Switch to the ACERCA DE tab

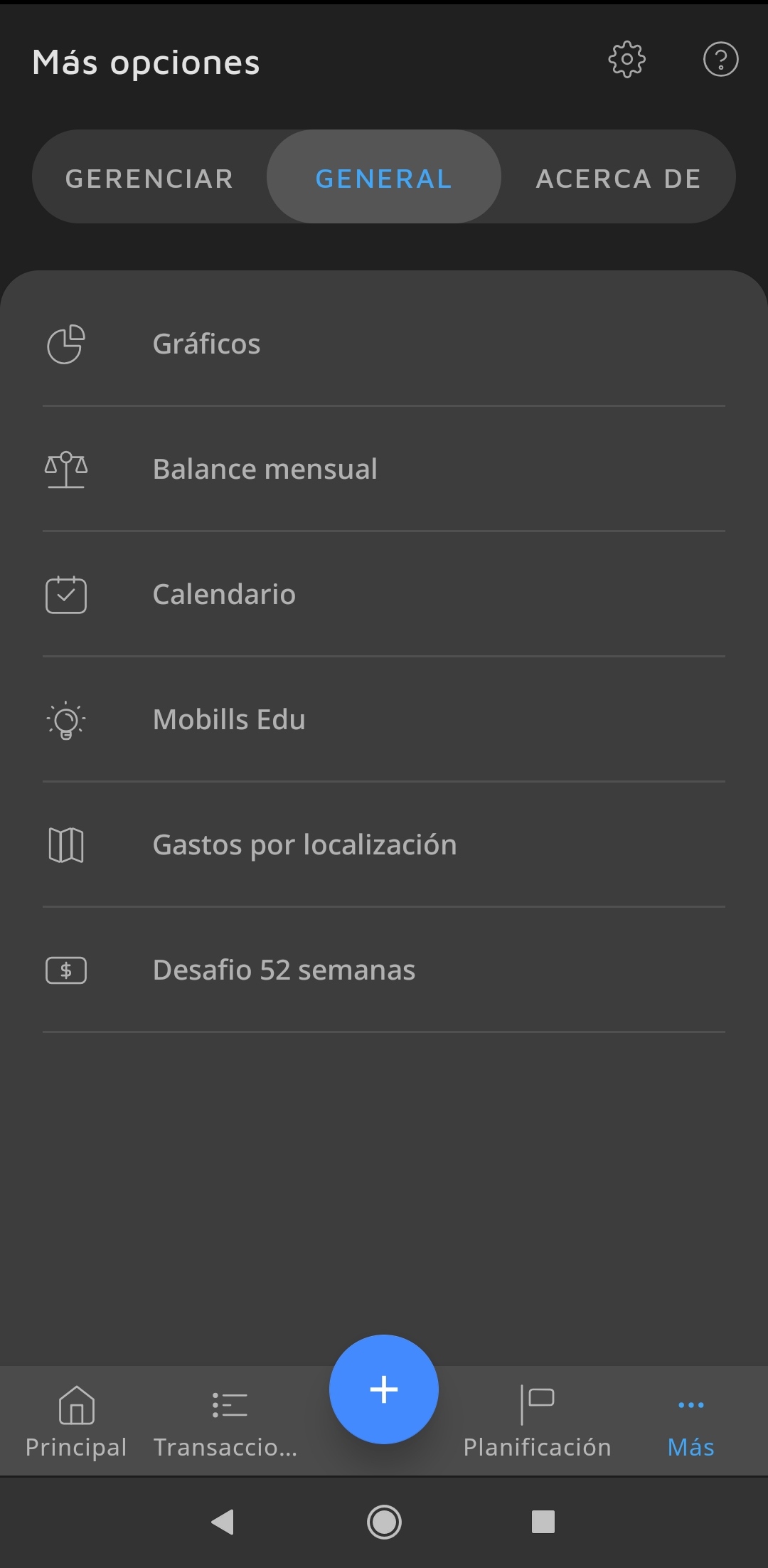(618, 178)
